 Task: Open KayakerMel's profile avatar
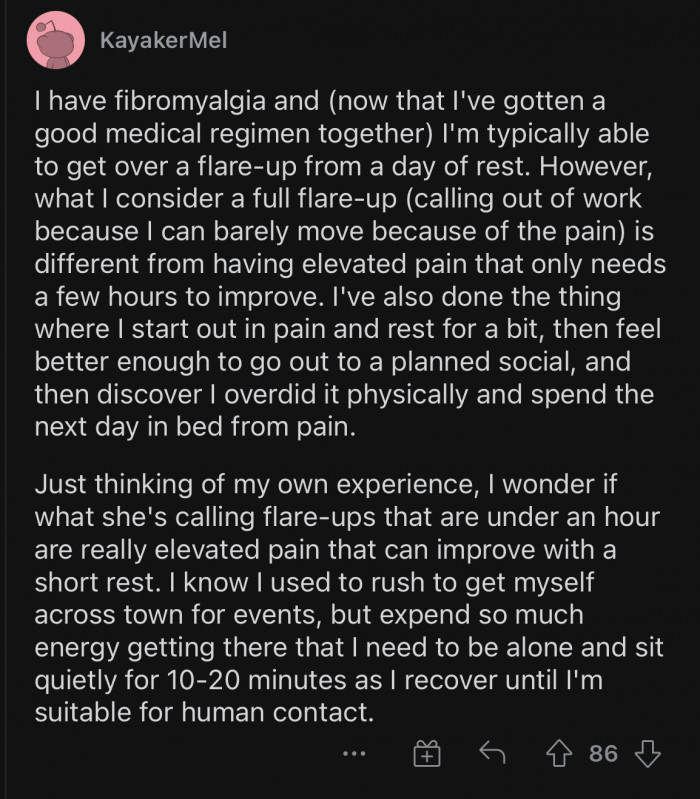(55, 40)
